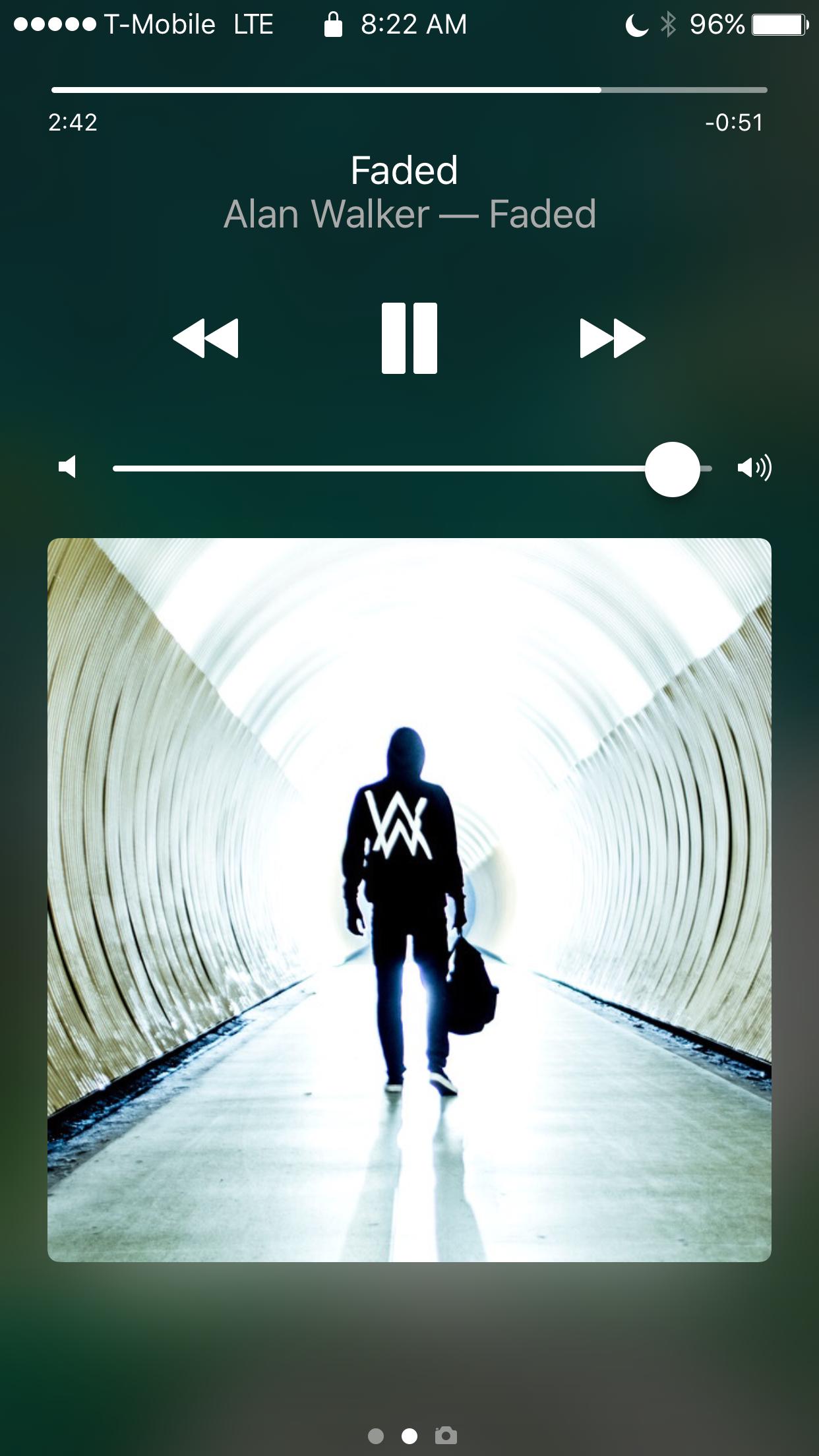The height and width of the screenshot is (1456, 819).
Task: Tap the Faded song title
Action: coord(404,171)
